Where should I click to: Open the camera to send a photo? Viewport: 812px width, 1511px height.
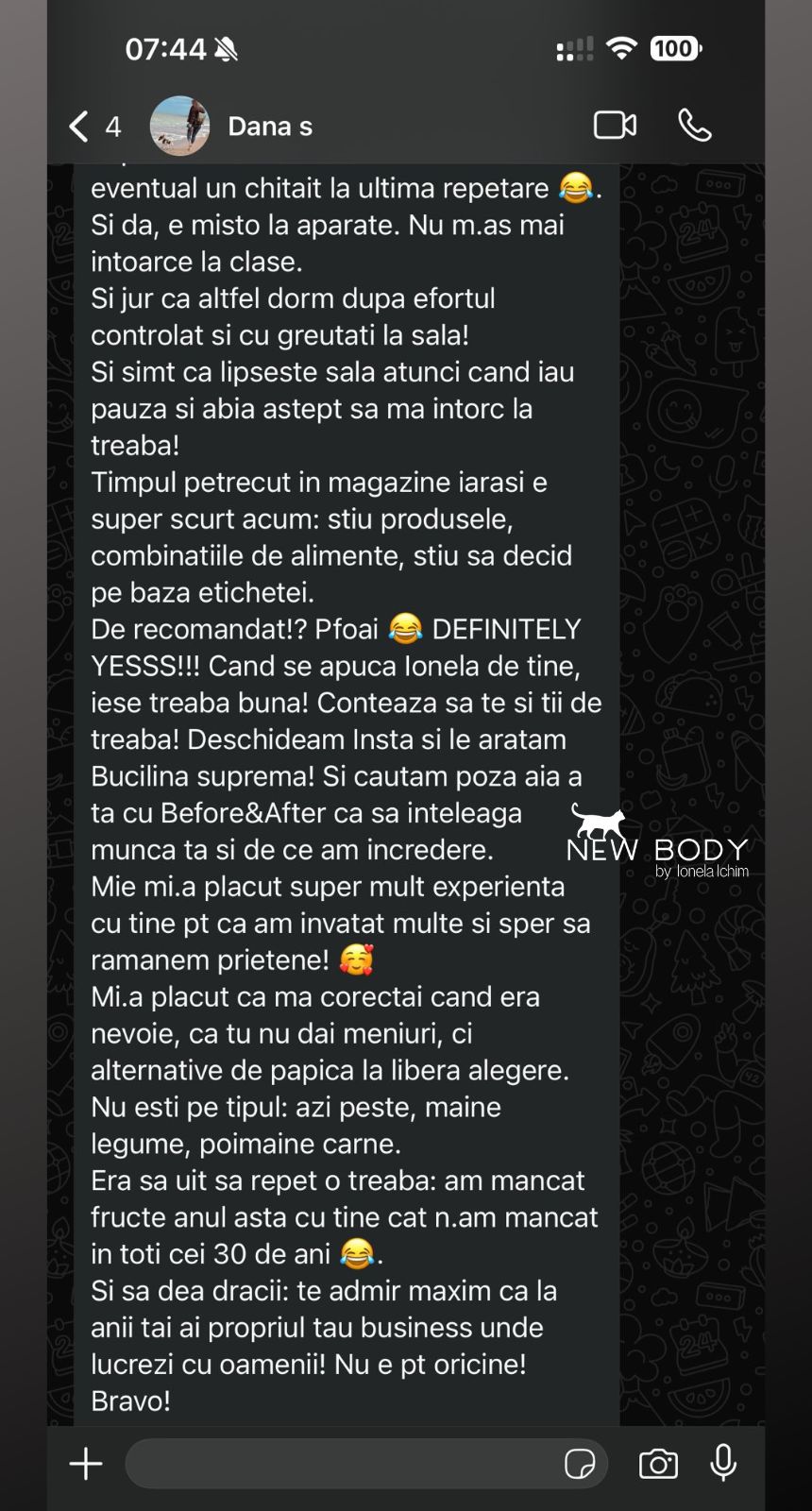pos(658,1464)
